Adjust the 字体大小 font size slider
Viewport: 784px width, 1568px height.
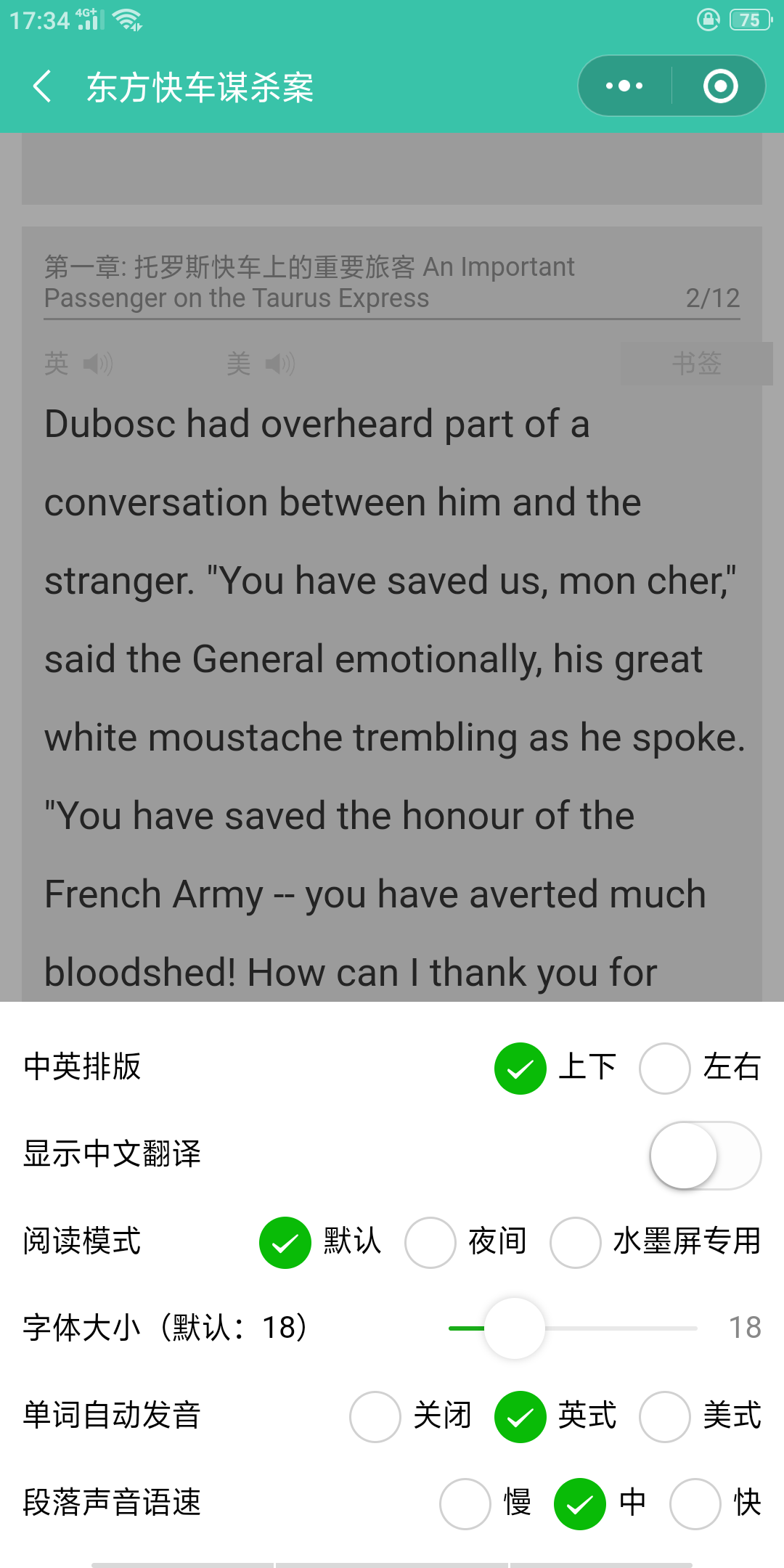point(514,1328)
